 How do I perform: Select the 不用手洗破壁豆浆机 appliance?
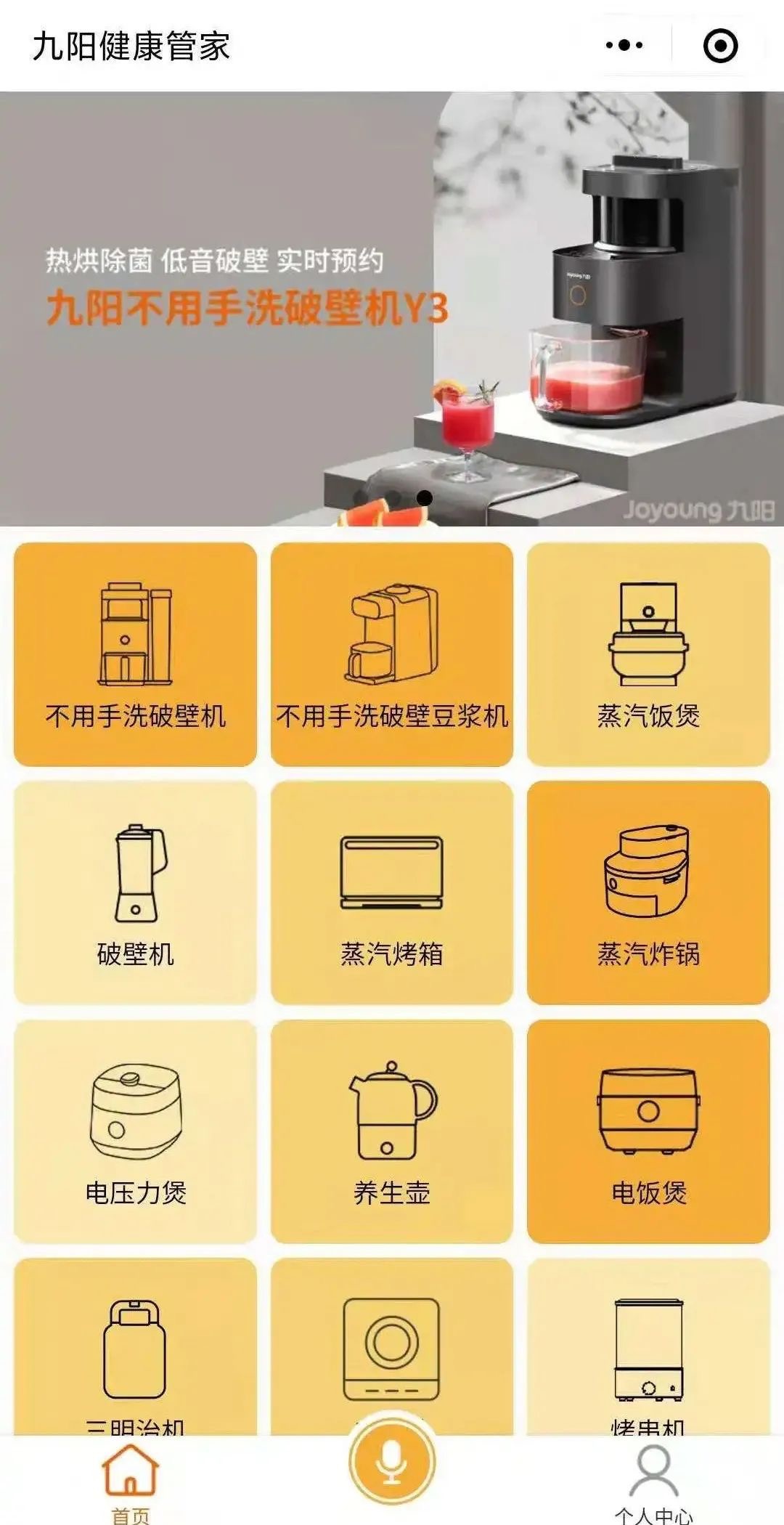coord(392,646)
